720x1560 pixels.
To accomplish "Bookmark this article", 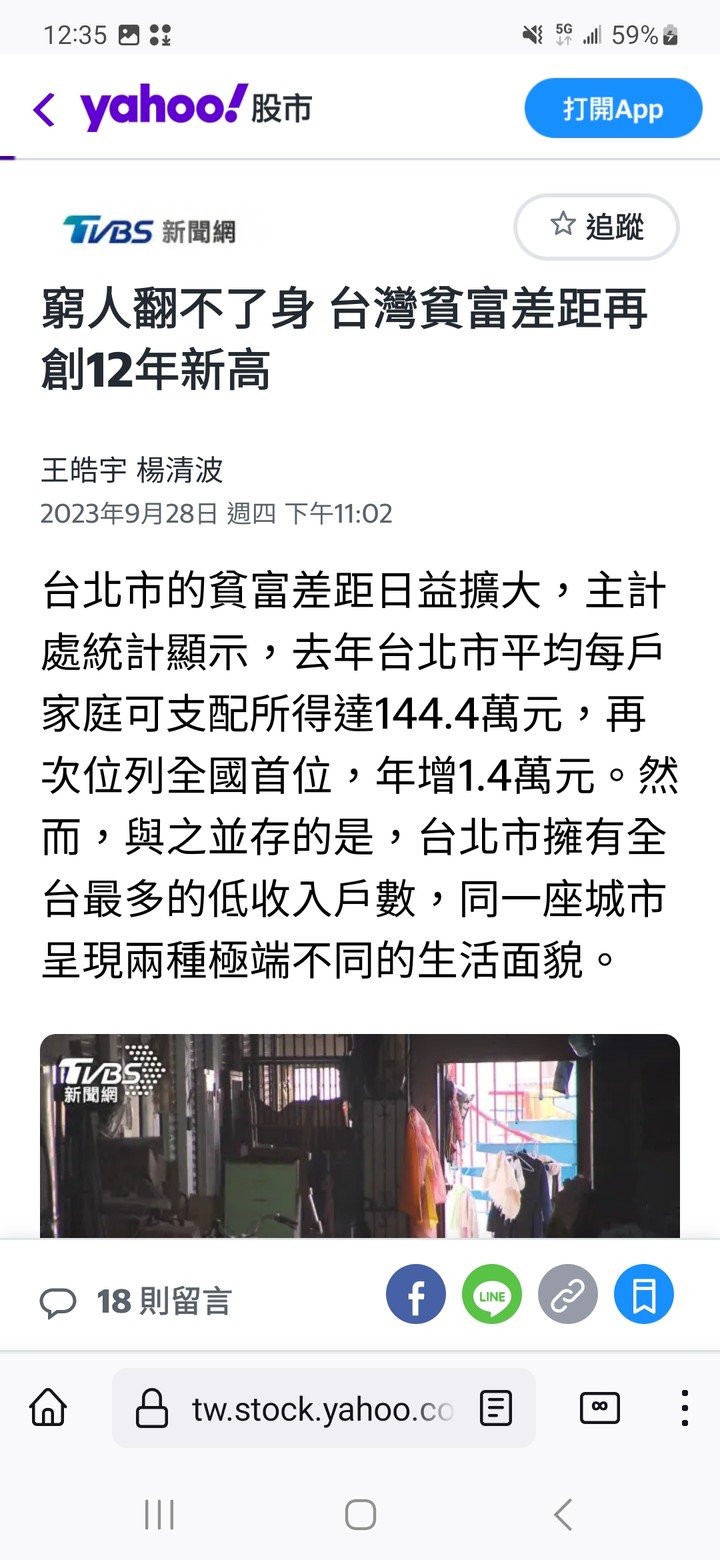I will click(643, 1295).
